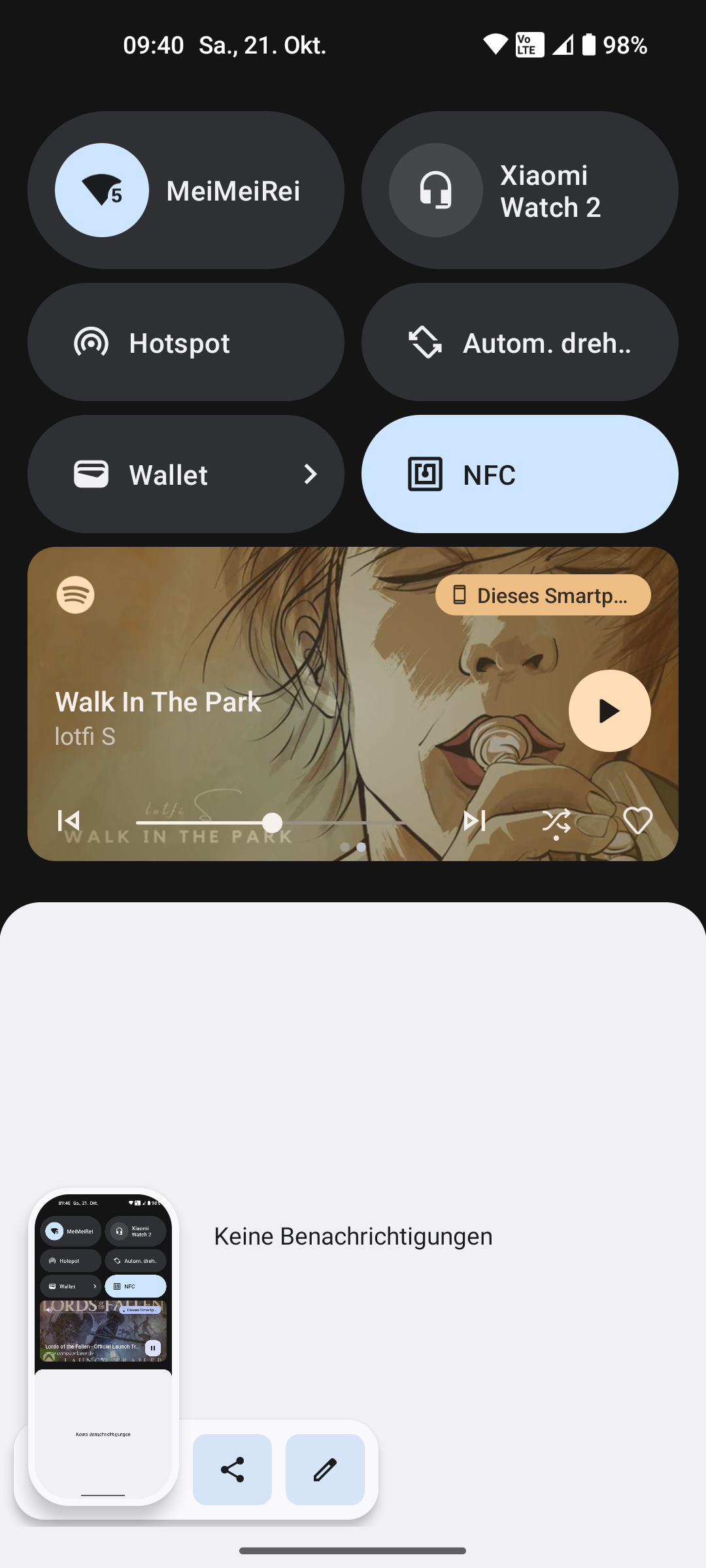Turn on the Hotspot tile
This screenshot has width=706, height=1568.
[x=186, y=342]
